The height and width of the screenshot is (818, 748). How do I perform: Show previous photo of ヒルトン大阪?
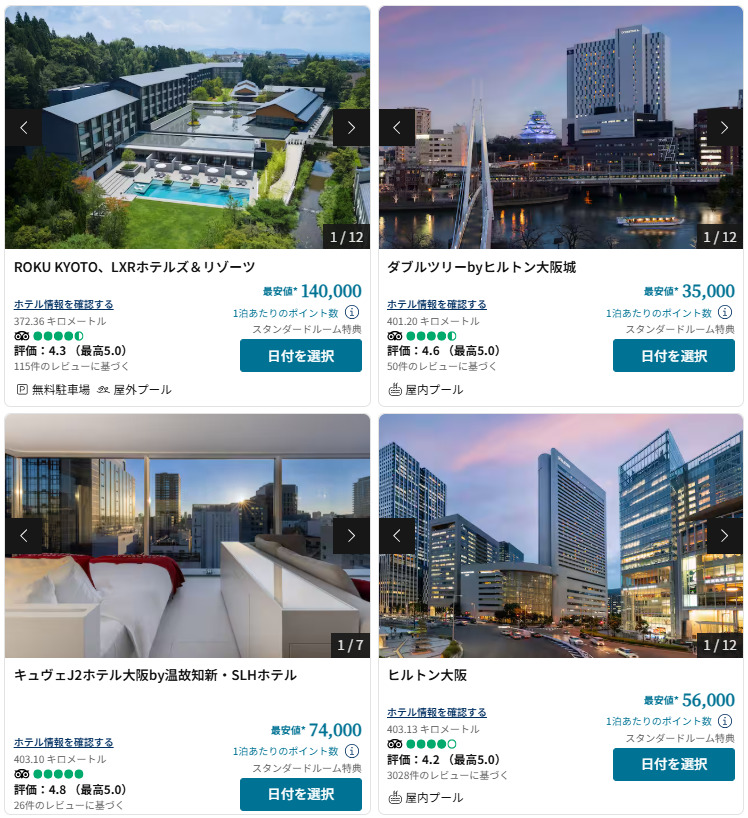(x=397, y=536)
